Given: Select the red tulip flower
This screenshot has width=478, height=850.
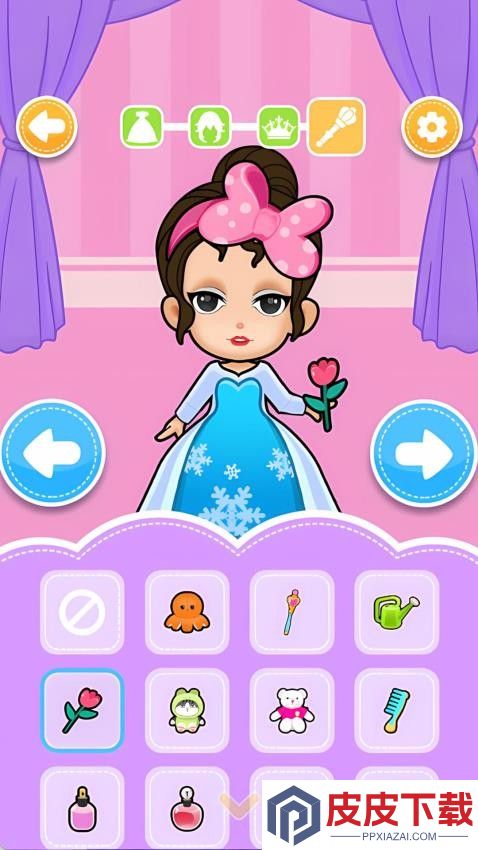Looking at the screenshot, I should (x=82, y=710).
